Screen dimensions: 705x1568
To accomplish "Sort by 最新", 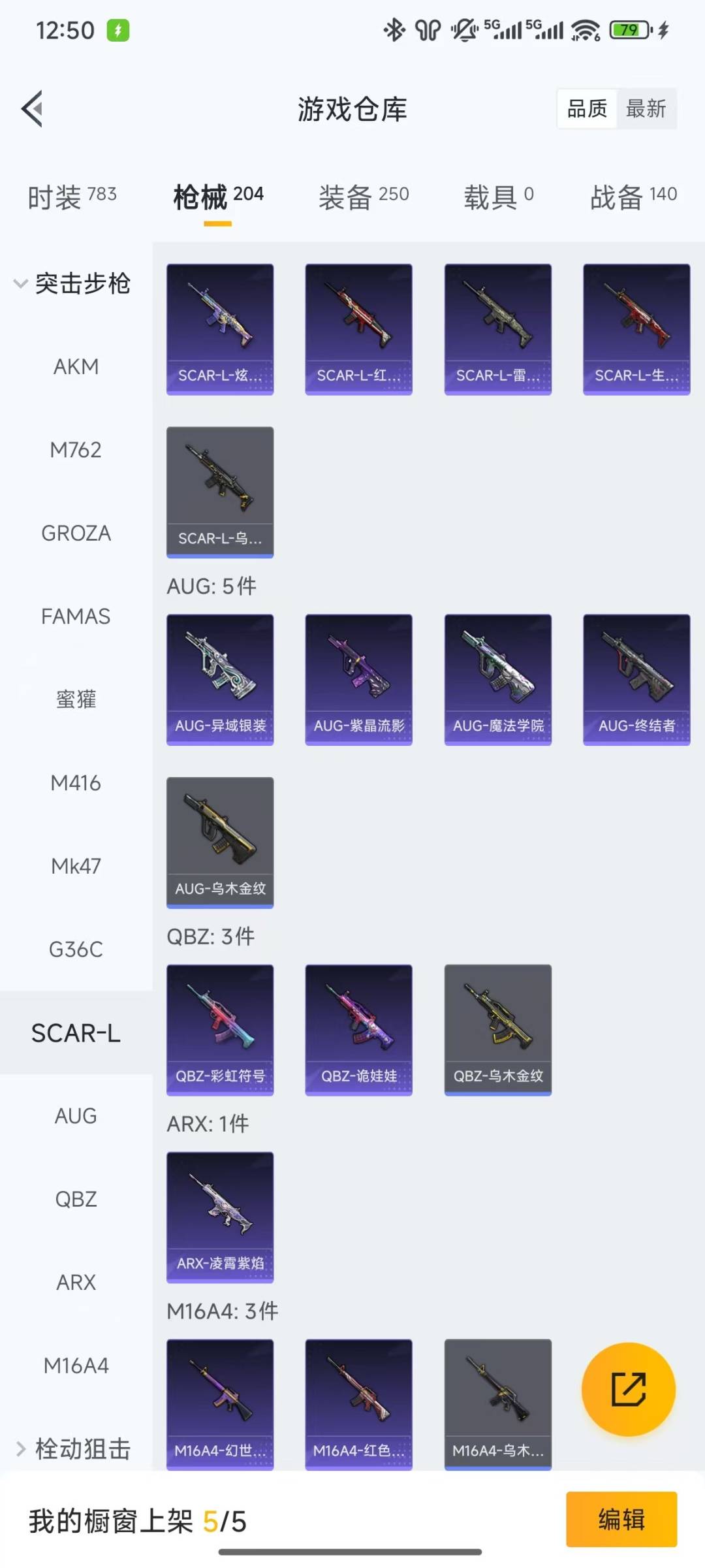I will click(646, 108).
